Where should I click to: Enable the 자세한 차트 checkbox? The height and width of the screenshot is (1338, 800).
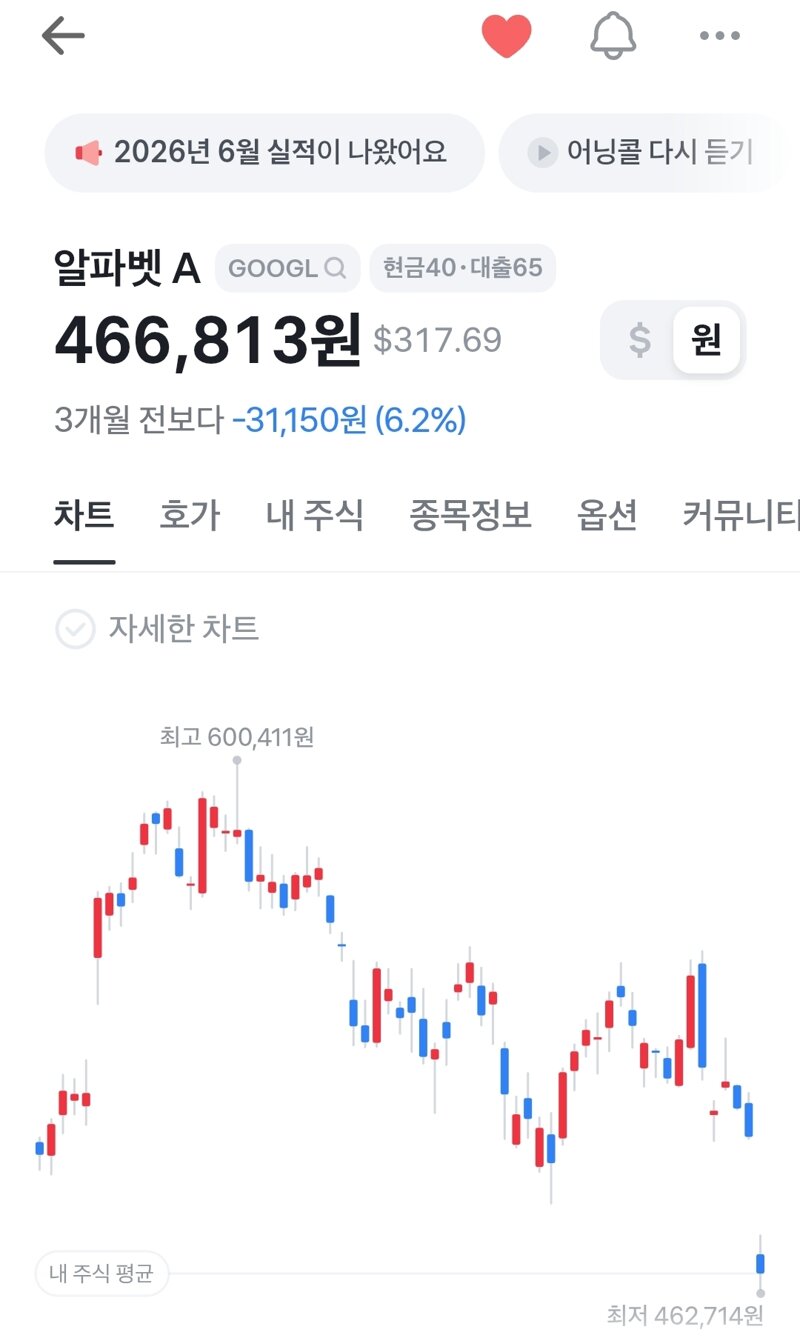coord(157,629)
